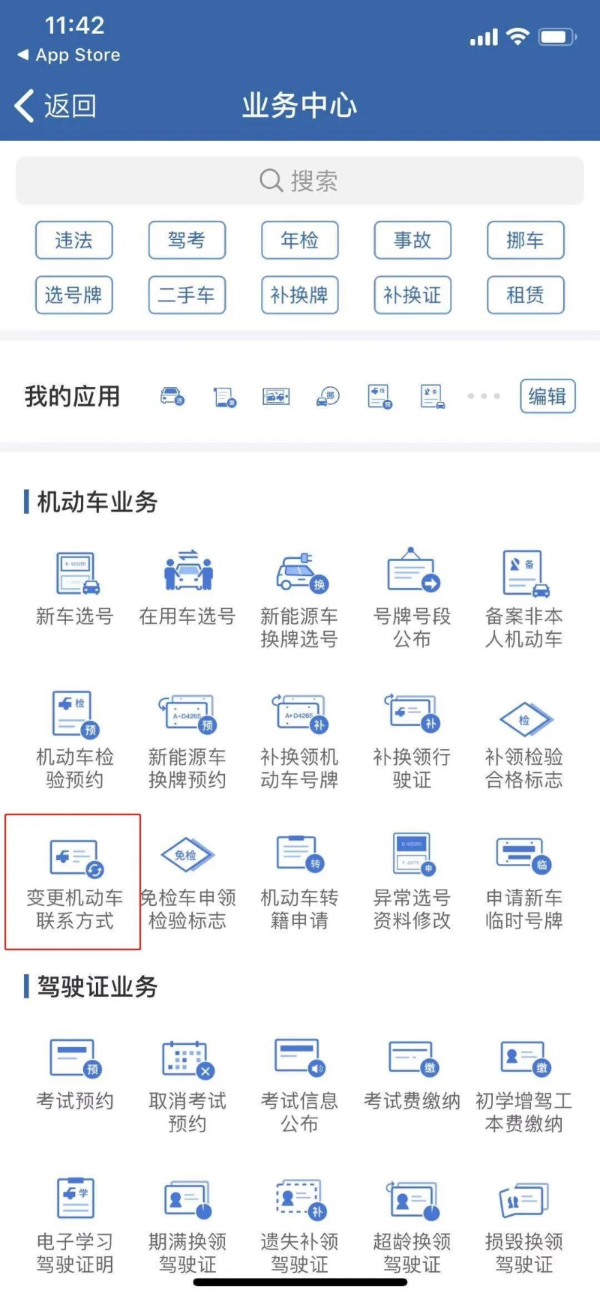Open 考试预约
This screenshot has width=600, height=1299.
75,1074
